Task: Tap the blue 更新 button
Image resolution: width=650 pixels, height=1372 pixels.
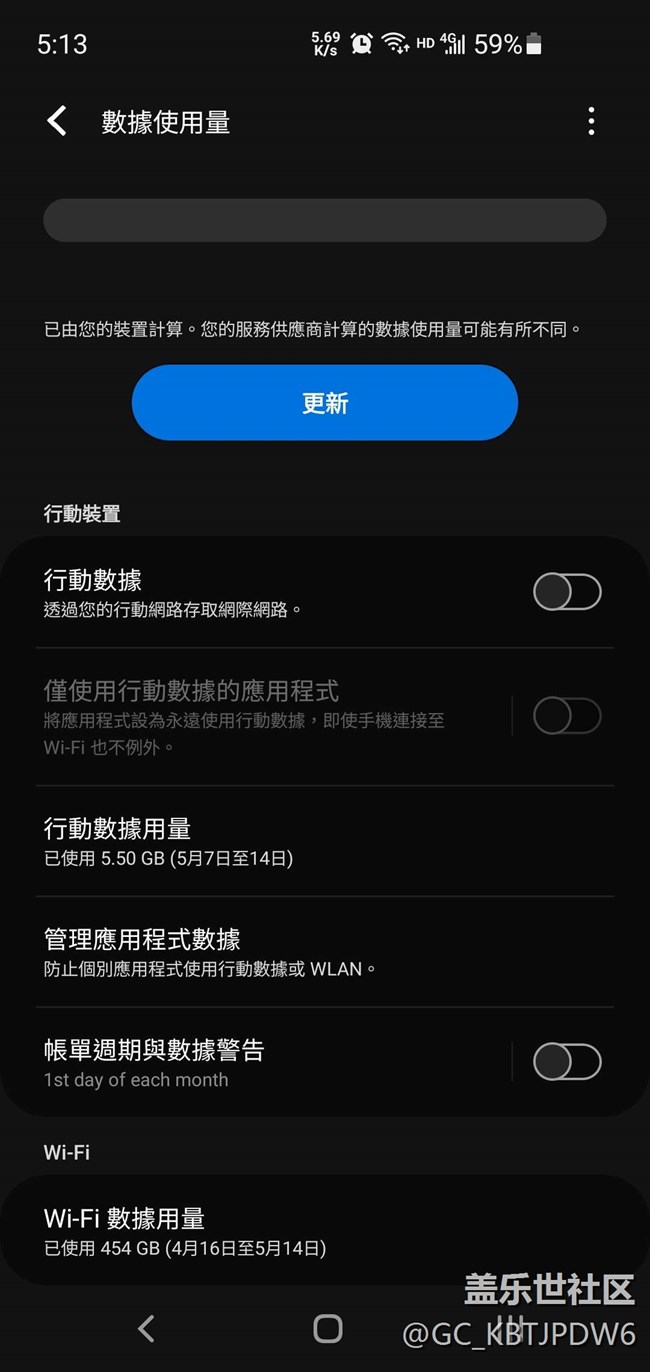Action: [325, 403]
